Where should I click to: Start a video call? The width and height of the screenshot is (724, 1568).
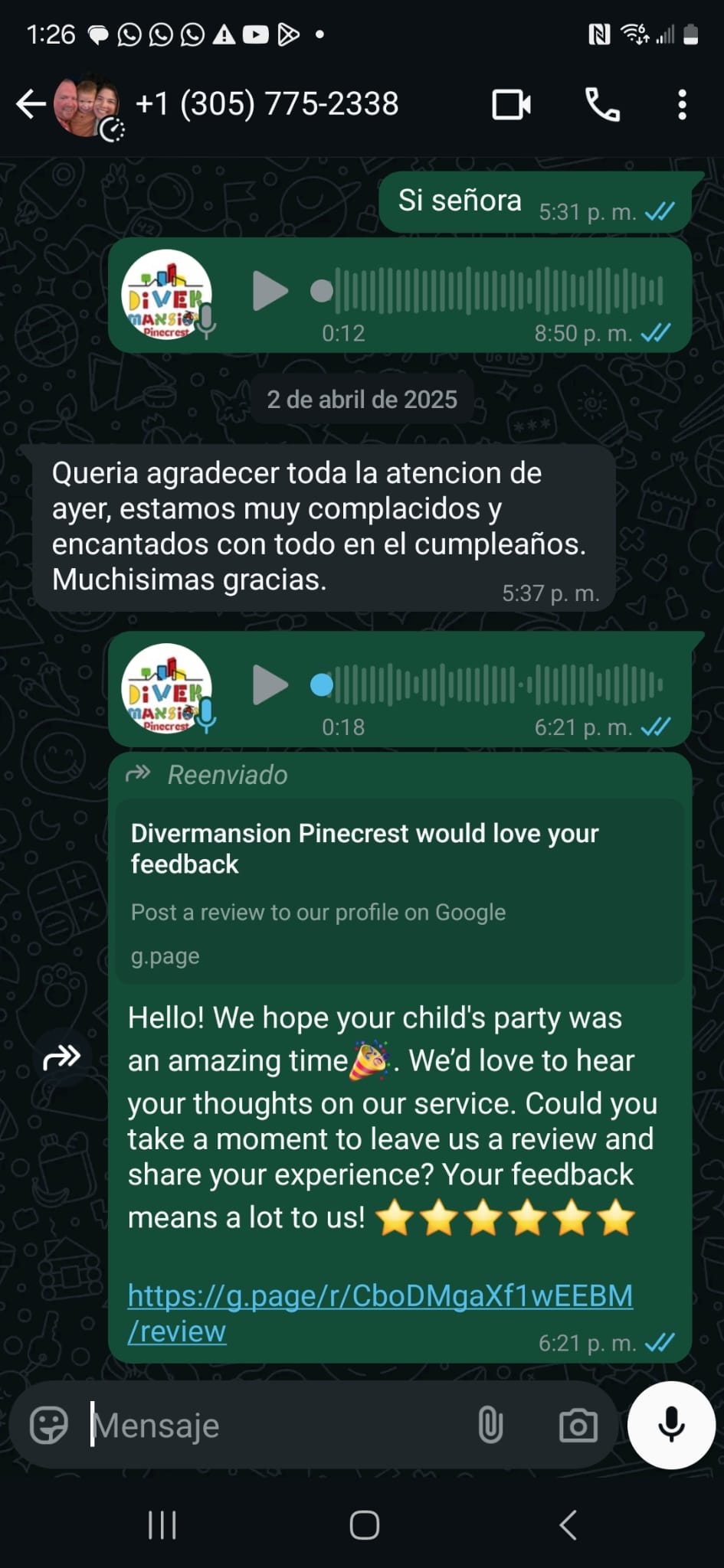[512, 105]
